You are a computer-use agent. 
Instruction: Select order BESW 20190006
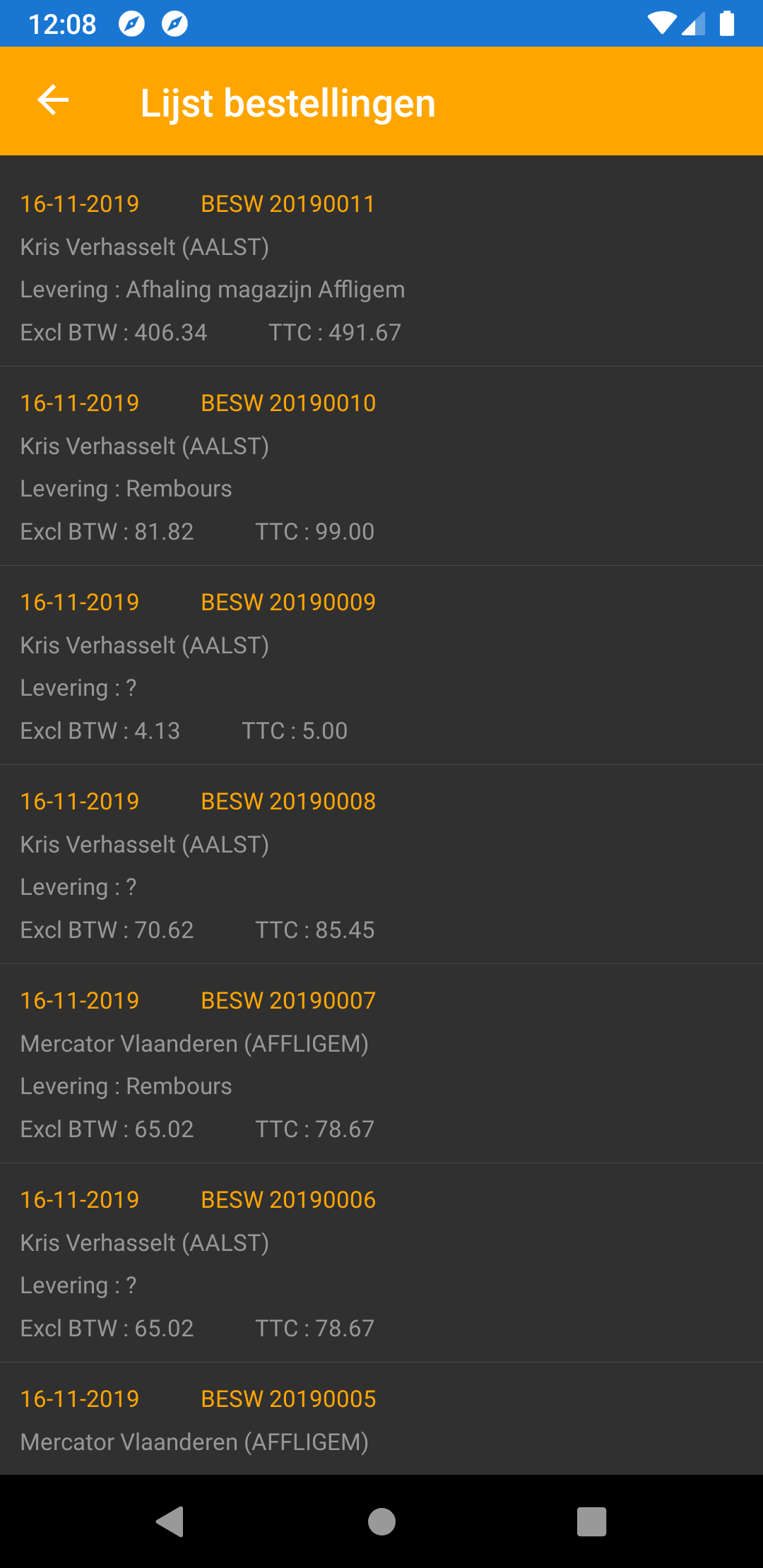tap(381, 1263)
